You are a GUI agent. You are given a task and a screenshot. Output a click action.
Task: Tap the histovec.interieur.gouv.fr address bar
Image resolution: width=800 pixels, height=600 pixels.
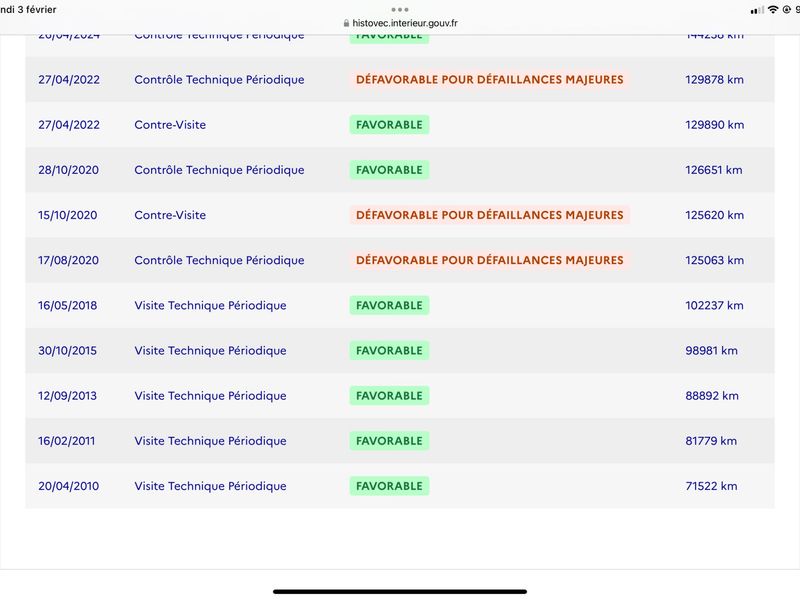(401, 23)
